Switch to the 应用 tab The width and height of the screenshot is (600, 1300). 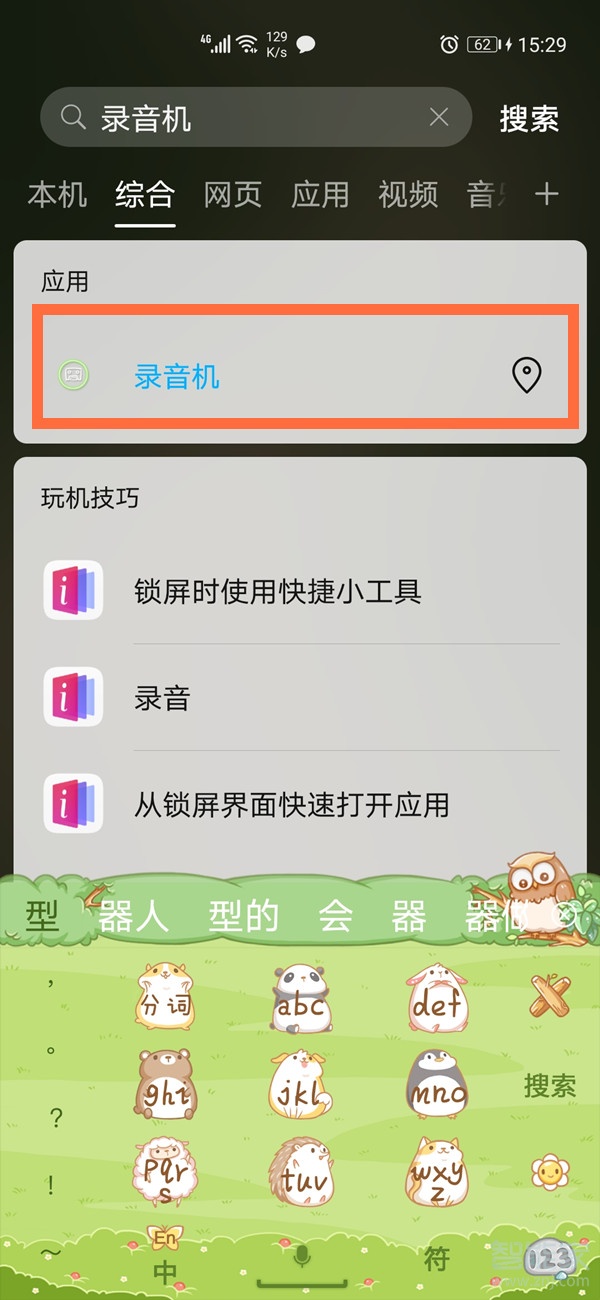tap(320, 194)
